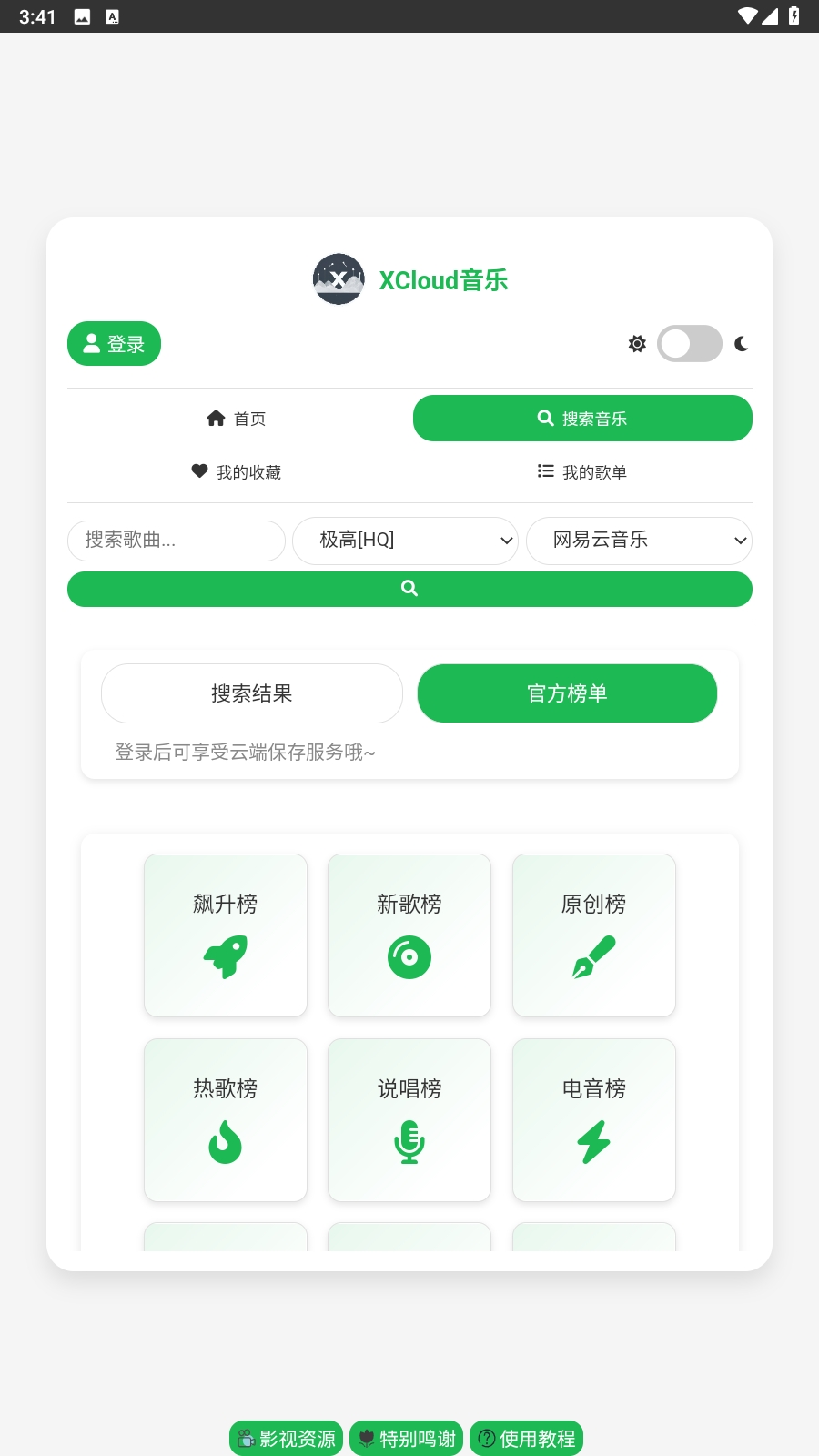Select the 官方榜单 tab

tap(567, 693)
